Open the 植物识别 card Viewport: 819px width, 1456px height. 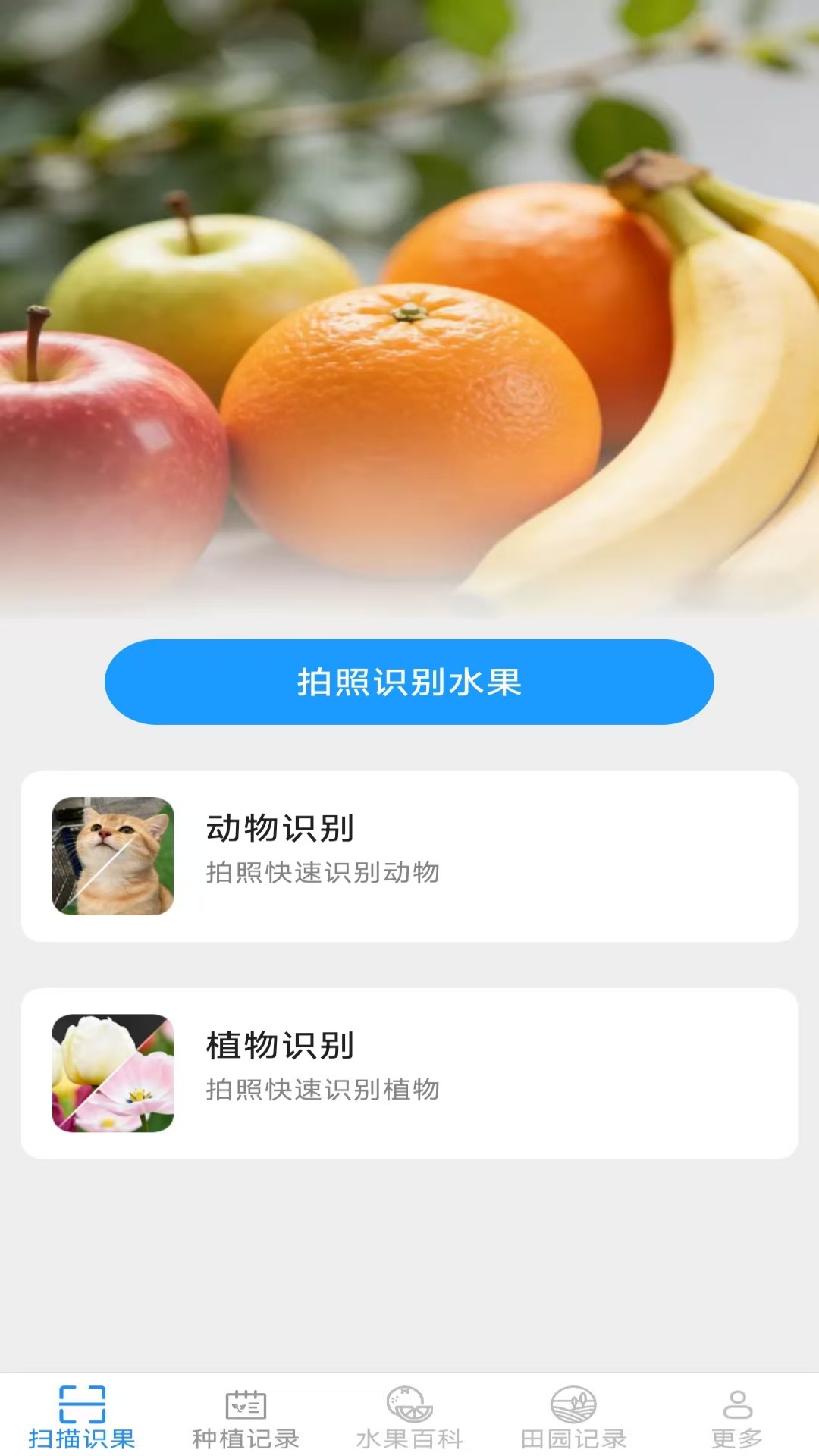409,1073
